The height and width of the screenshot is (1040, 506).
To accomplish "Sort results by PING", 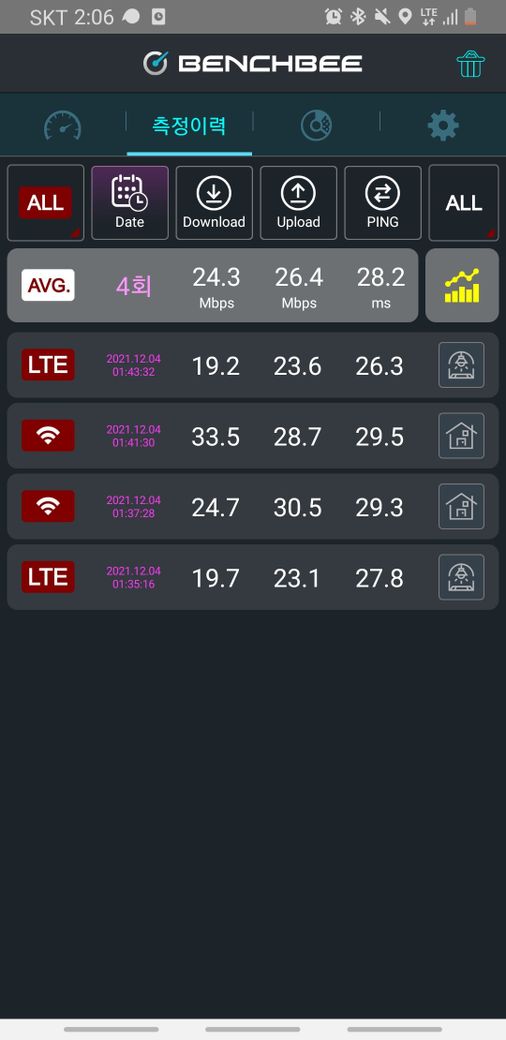I will tap(383, 203).
